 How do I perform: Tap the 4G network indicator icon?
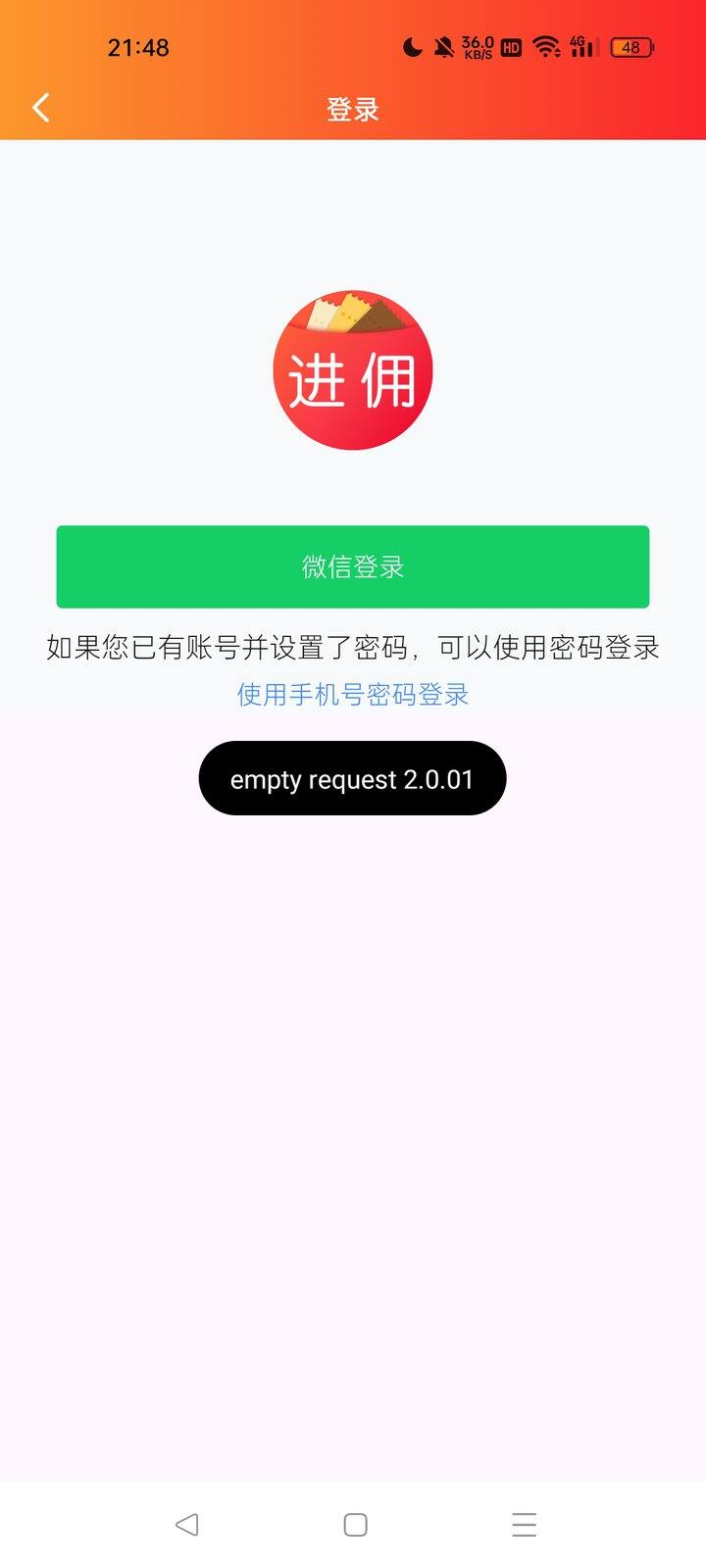pyautogui.click(x=577, y=41)
